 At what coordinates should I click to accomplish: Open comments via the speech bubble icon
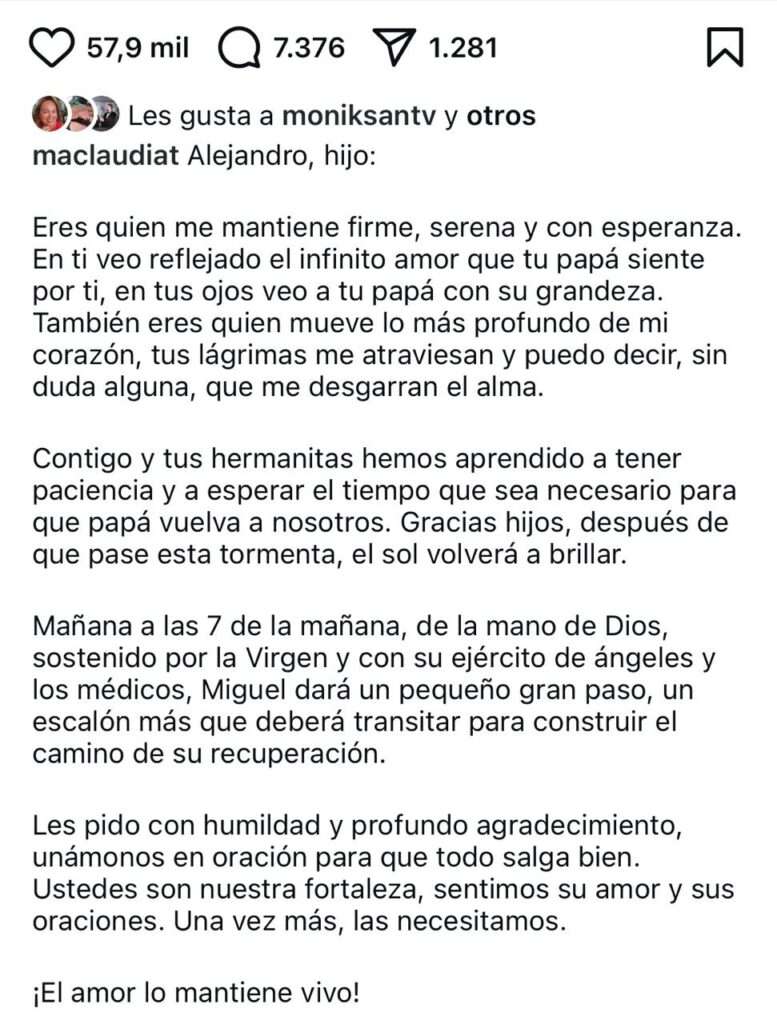click(238, 48)
